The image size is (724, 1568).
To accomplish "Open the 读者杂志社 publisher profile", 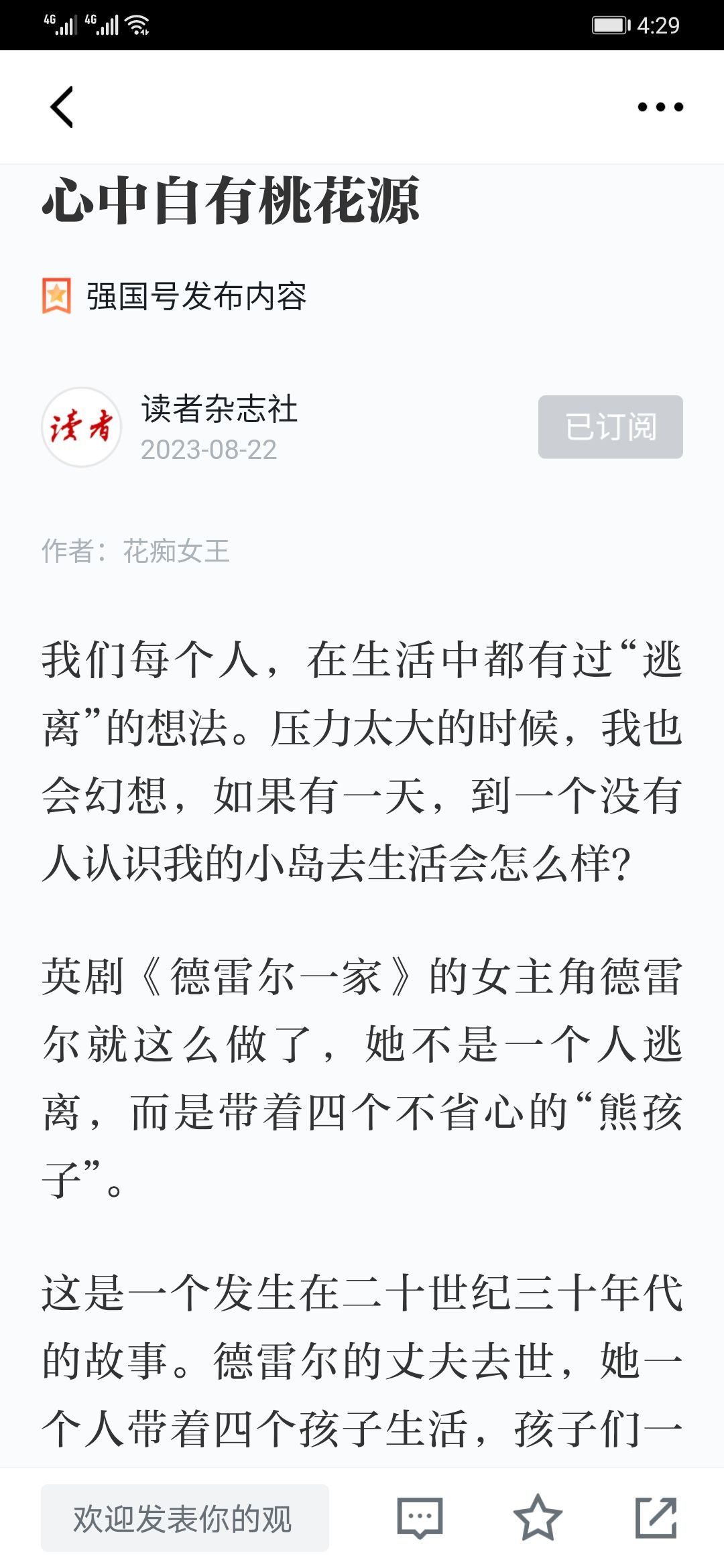I will 219,408.
